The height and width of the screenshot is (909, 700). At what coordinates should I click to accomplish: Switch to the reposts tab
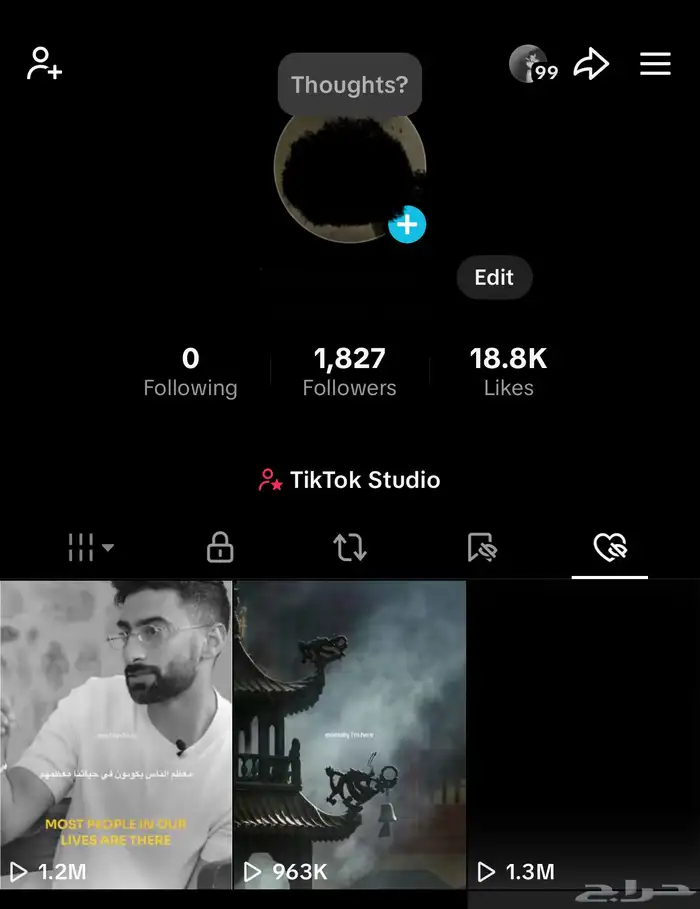click(x=350, y=547)
